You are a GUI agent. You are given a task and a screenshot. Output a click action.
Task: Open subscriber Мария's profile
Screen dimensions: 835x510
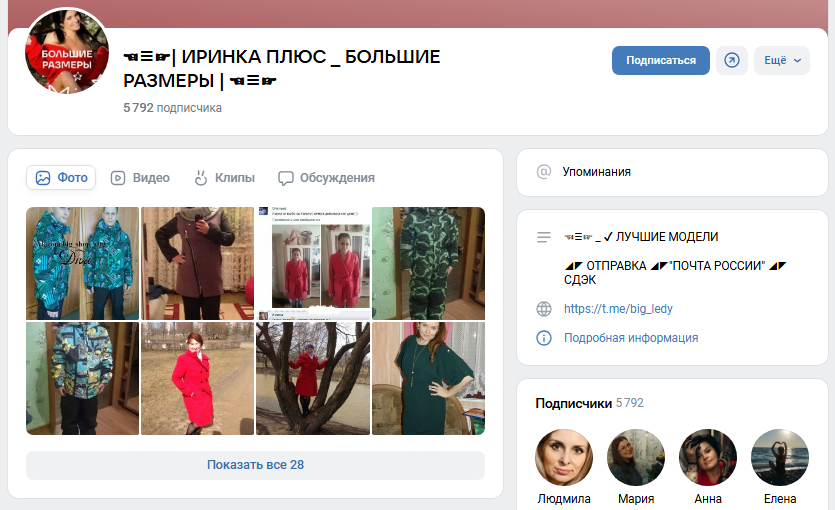pos(636,458)
